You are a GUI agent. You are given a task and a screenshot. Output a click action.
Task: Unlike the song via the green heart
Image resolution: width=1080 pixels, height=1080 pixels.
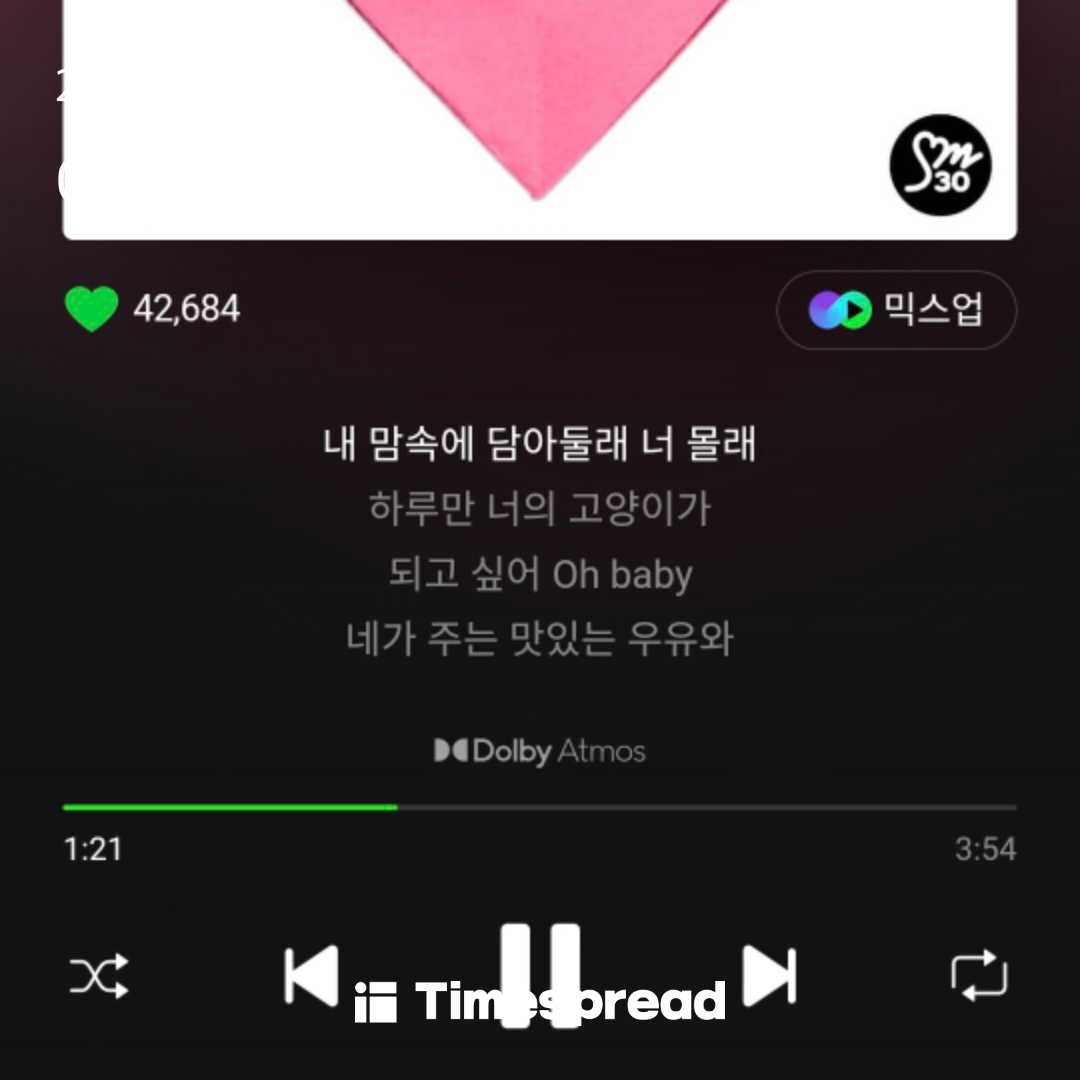point(91,308)
